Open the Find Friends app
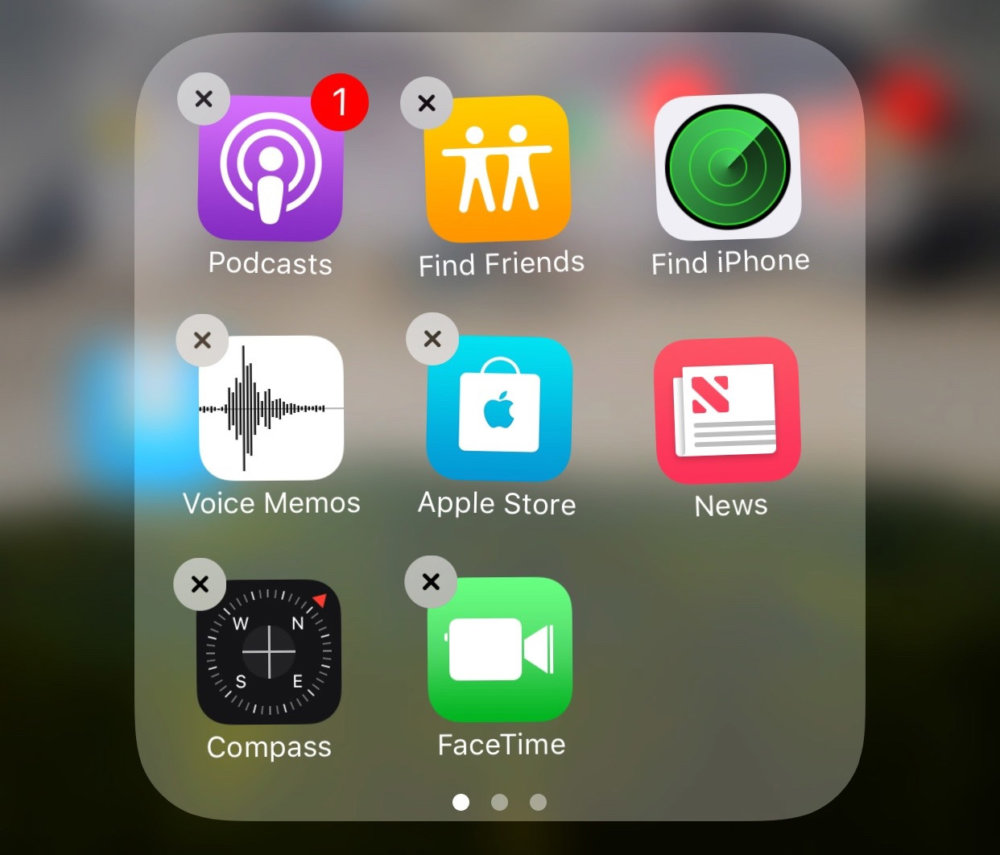Viewport: 1000px width, 855px height. 497,170
